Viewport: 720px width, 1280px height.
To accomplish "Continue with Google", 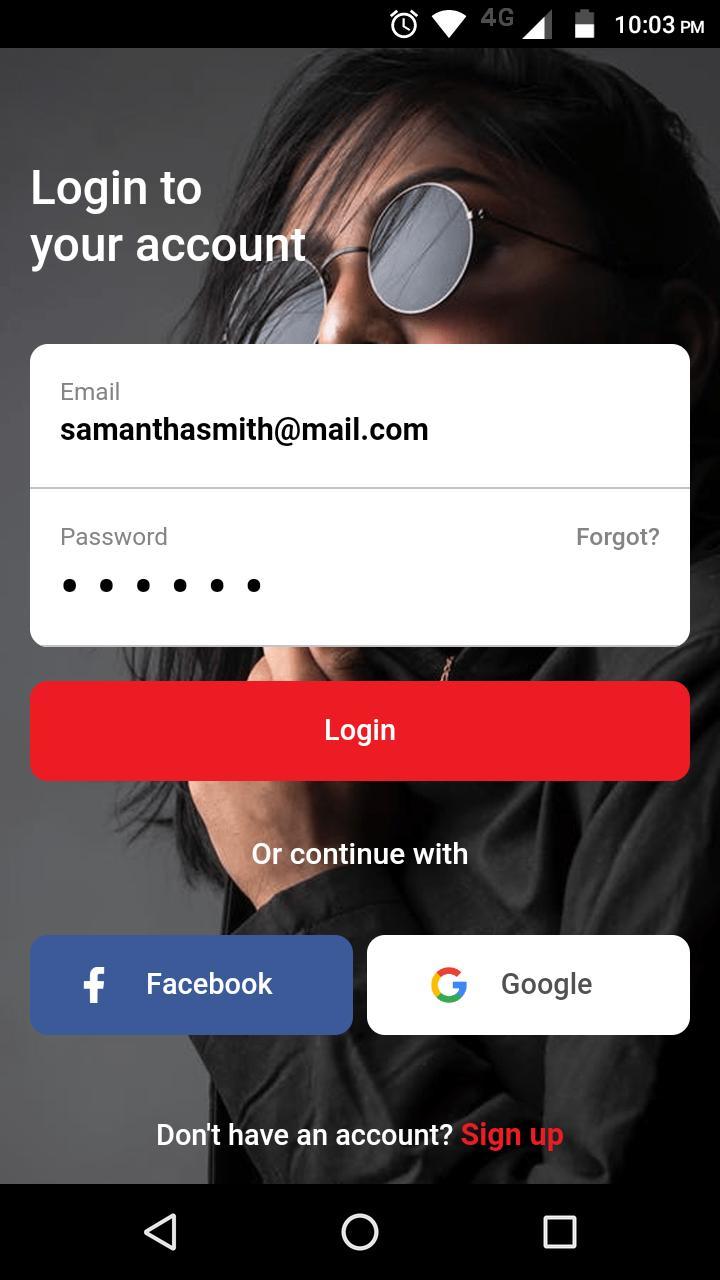I will coord(528,985).
